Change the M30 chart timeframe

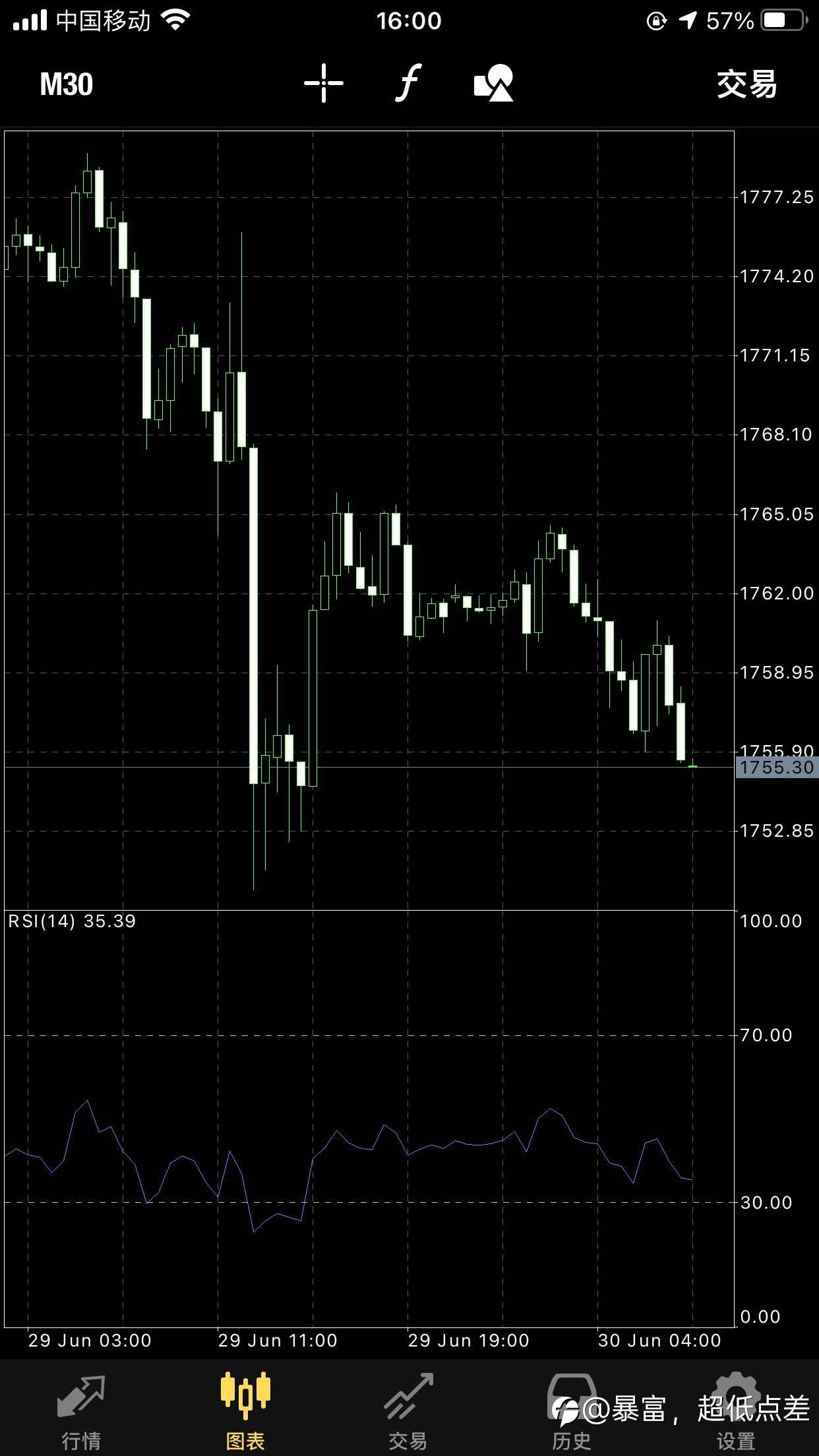(x=66, y=84)
